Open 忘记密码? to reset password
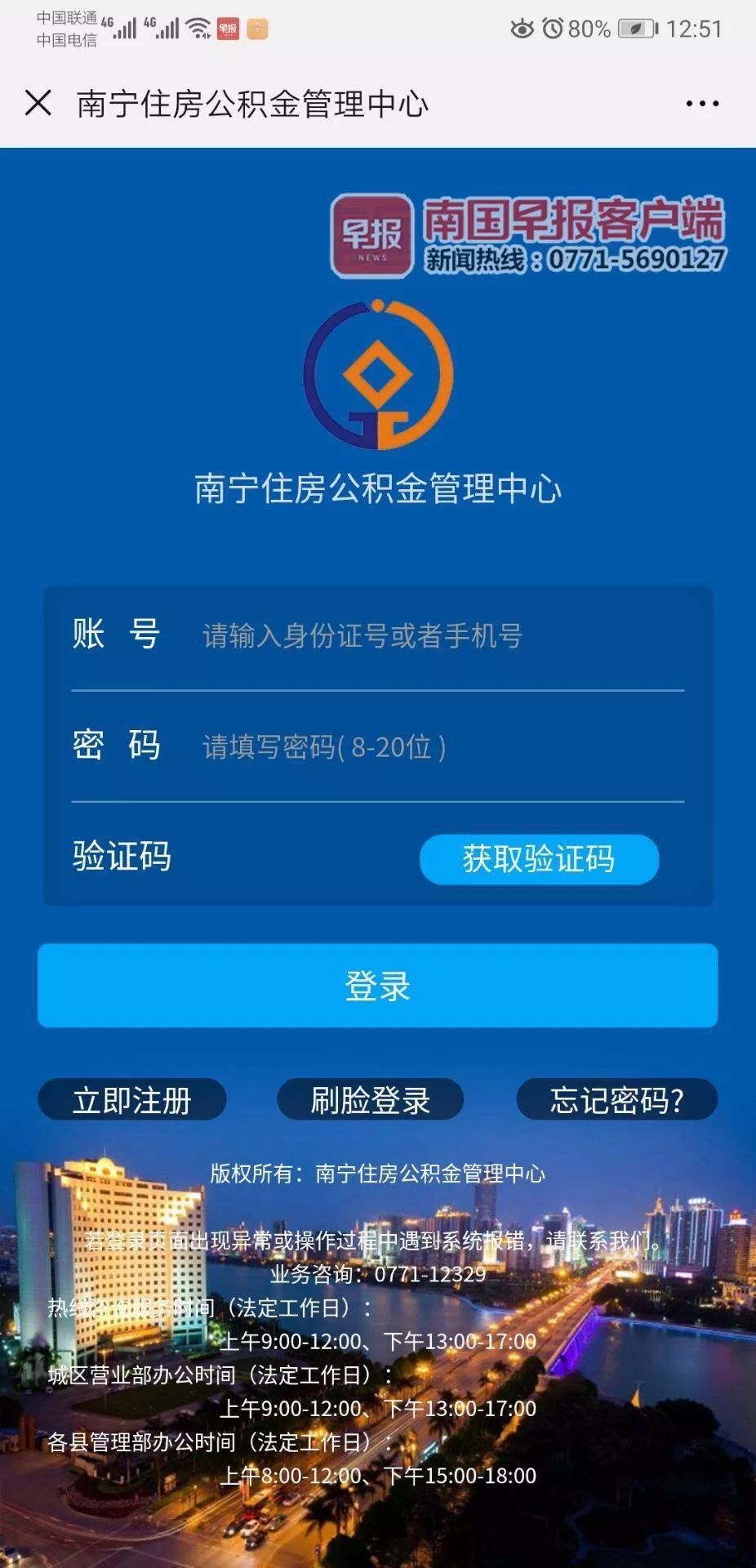 616,1099
